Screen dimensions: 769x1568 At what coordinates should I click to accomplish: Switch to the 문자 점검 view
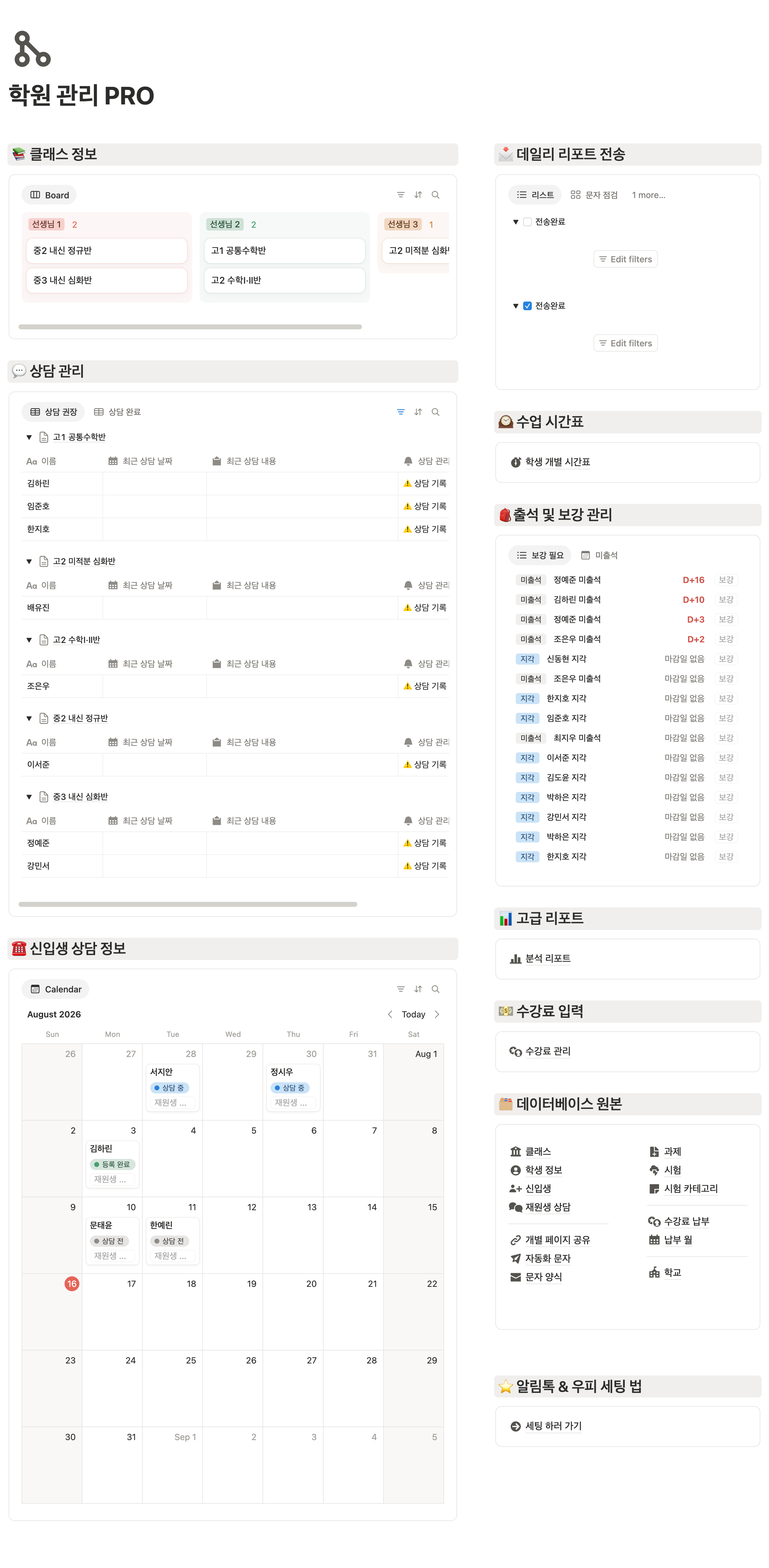[x=594, y=195]
